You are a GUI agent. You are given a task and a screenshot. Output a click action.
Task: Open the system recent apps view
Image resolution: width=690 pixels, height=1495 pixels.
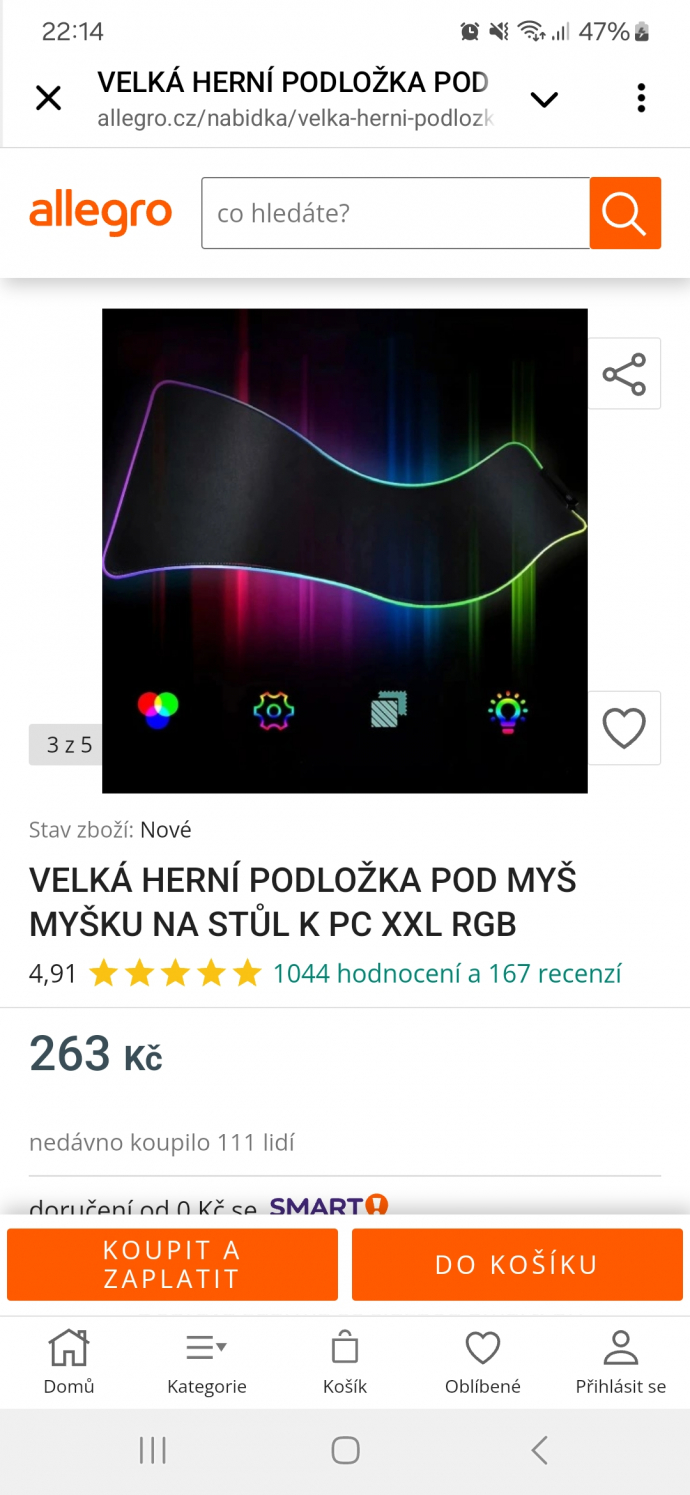pyautogui.click(x=152, y=1450)
